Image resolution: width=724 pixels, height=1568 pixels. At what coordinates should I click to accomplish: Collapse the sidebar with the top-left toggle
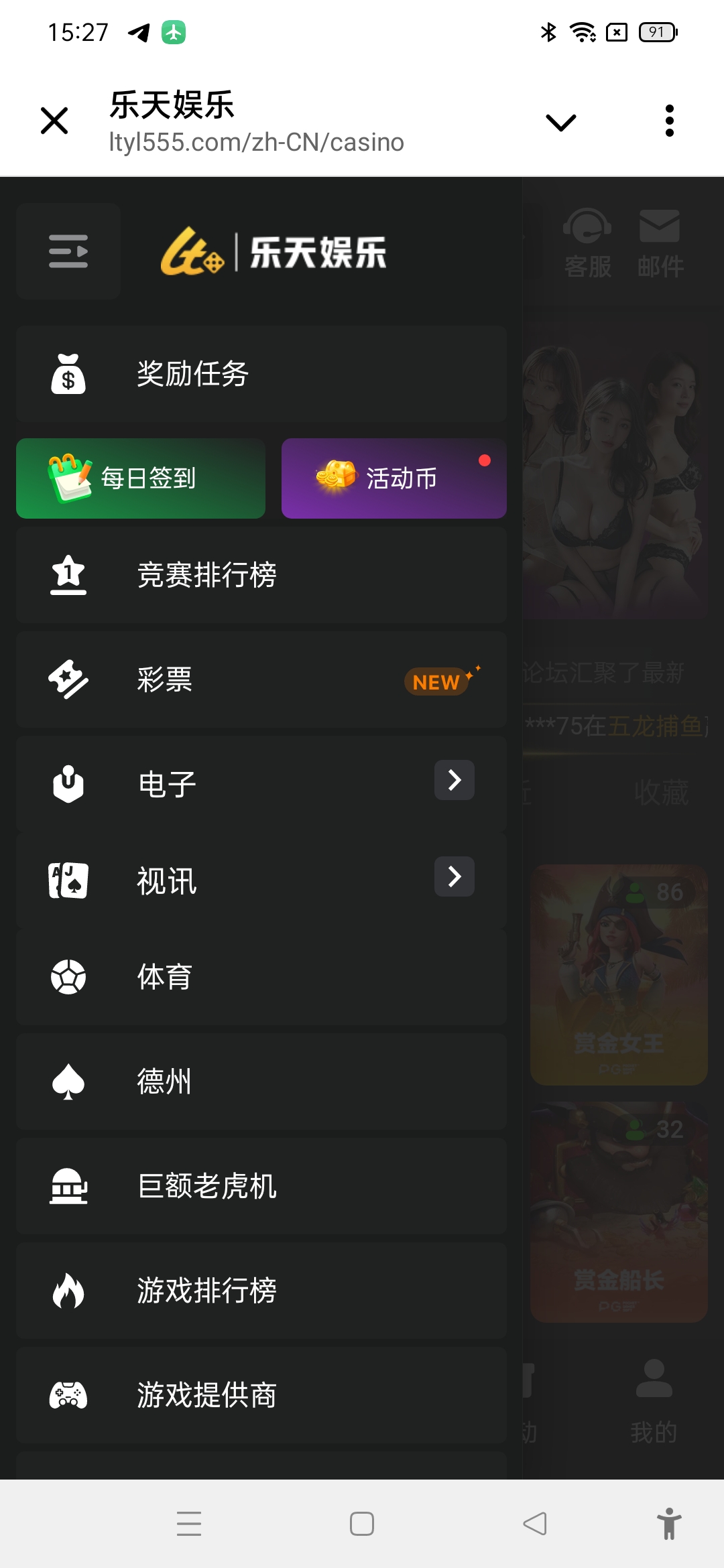(68, 251)
